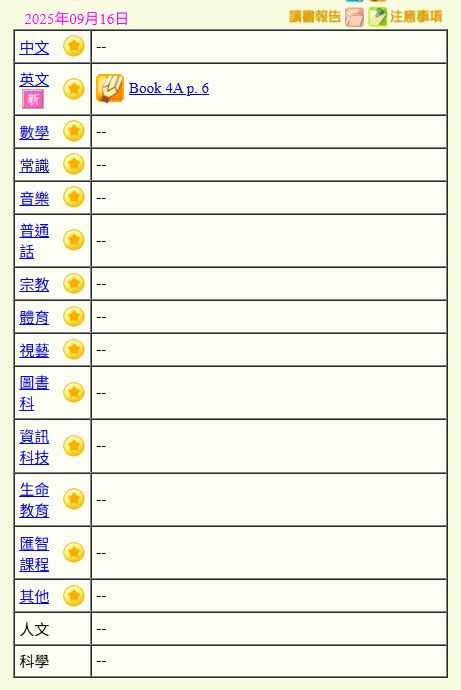Image resolution: width=461 pixels, height=690 pixels.
Task: Tap the star icon beside 中文
Action: (x=74, y=46)
